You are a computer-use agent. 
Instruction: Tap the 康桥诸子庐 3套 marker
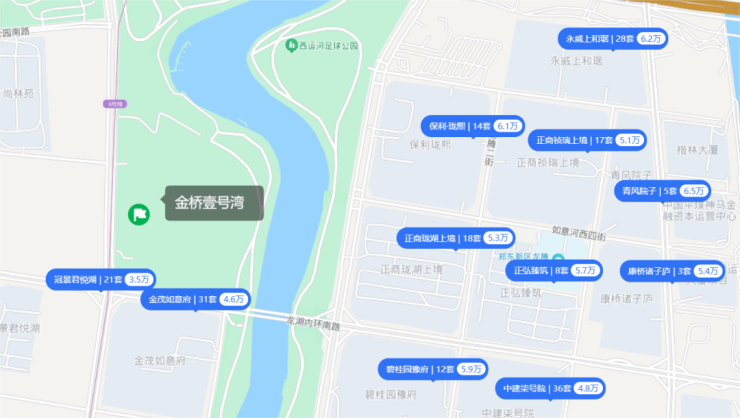pyautogui.click(x=672, y=271)
